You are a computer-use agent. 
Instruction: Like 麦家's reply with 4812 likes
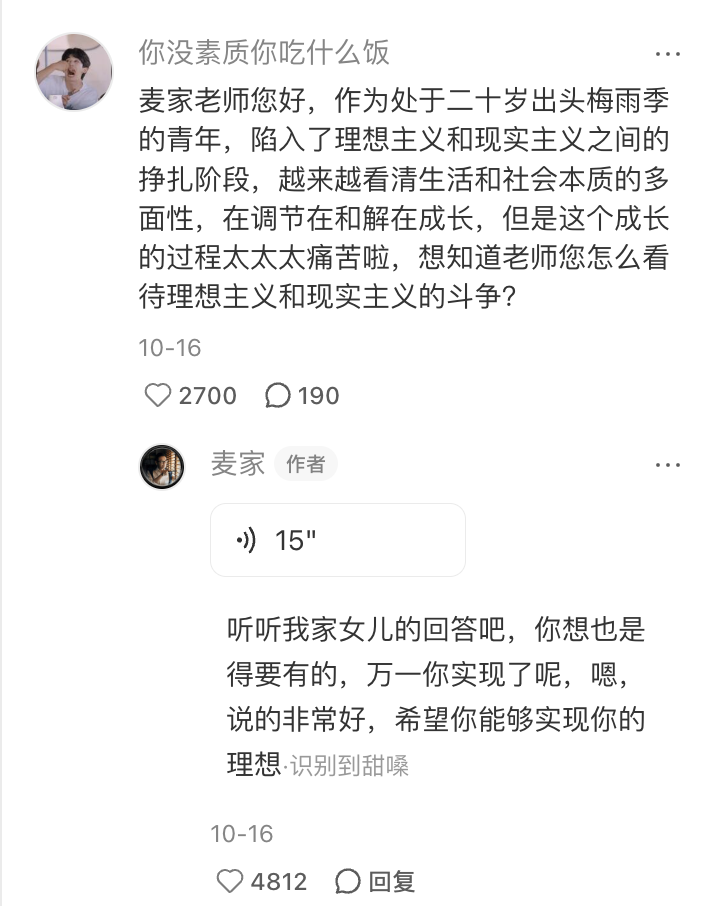[231, 881]
